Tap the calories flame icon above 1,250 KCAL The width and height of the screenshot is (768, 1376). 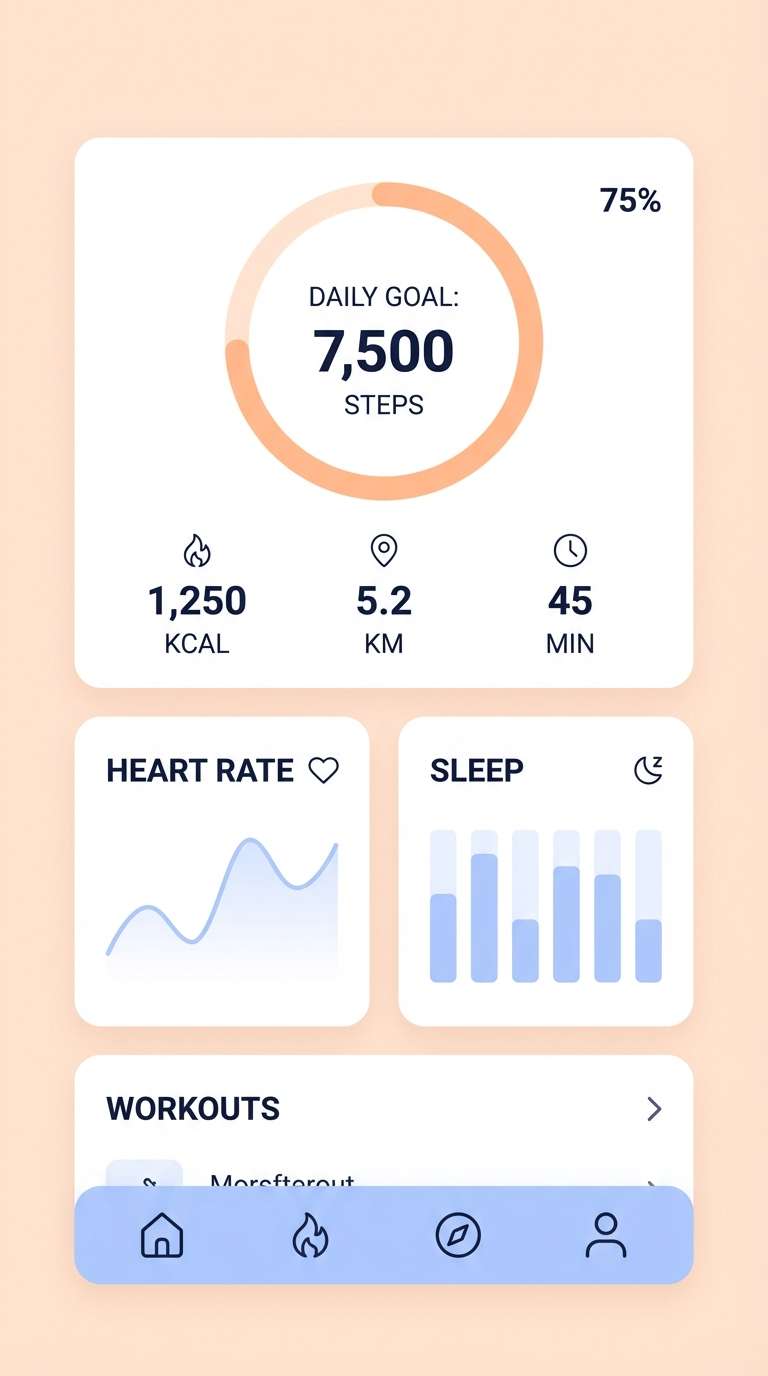pyautogui.click(x=197, y=551)
